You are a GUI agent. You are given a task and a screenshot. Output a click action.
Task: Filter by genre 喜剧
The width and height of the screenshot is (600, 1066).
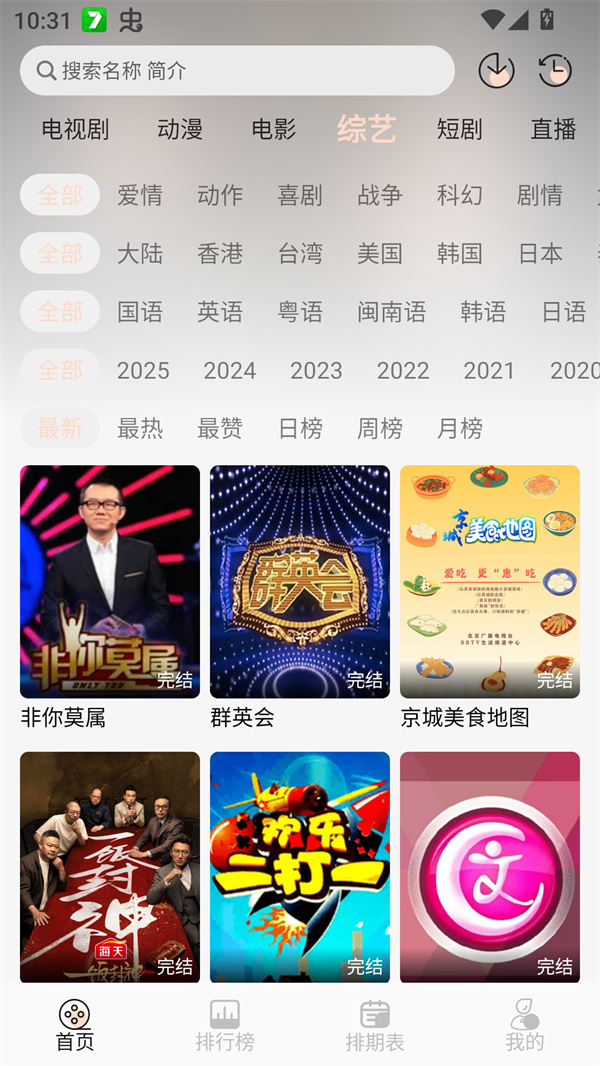[x=300, y=195]
